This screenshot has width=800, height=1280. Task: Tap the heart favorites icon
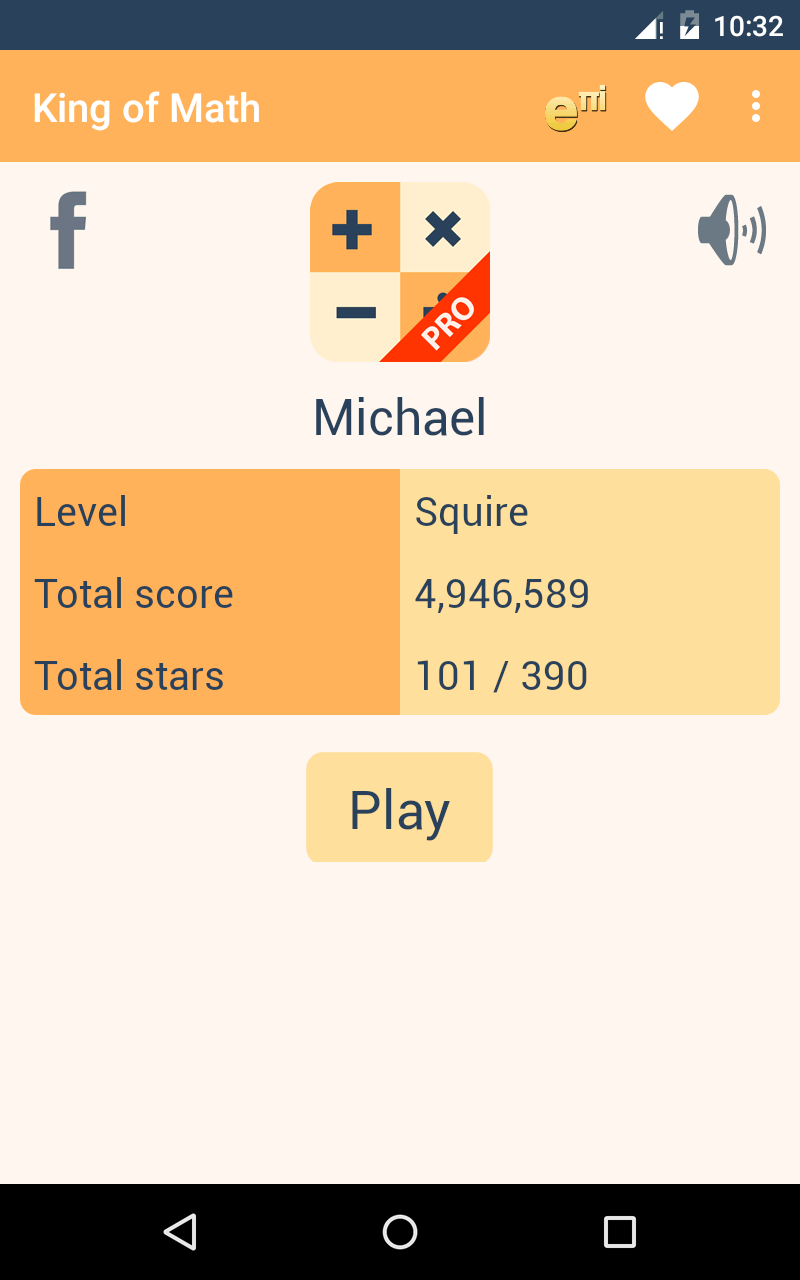671,105
